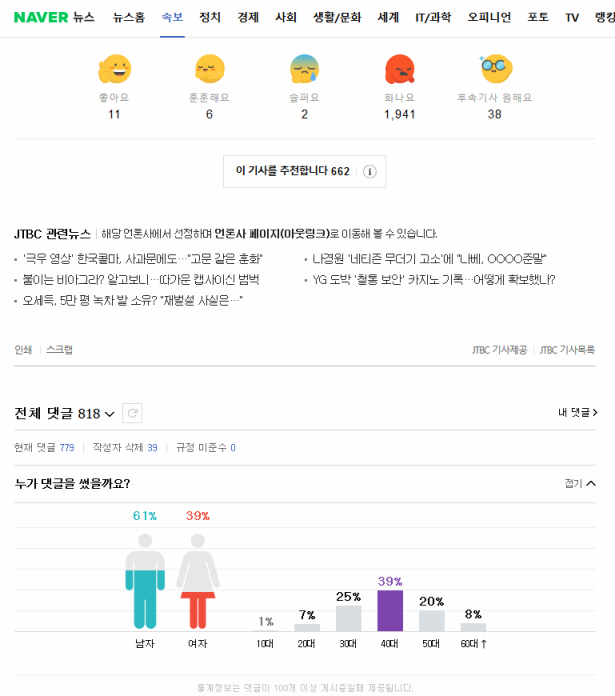Refresh the comments list

pos(133,413)
